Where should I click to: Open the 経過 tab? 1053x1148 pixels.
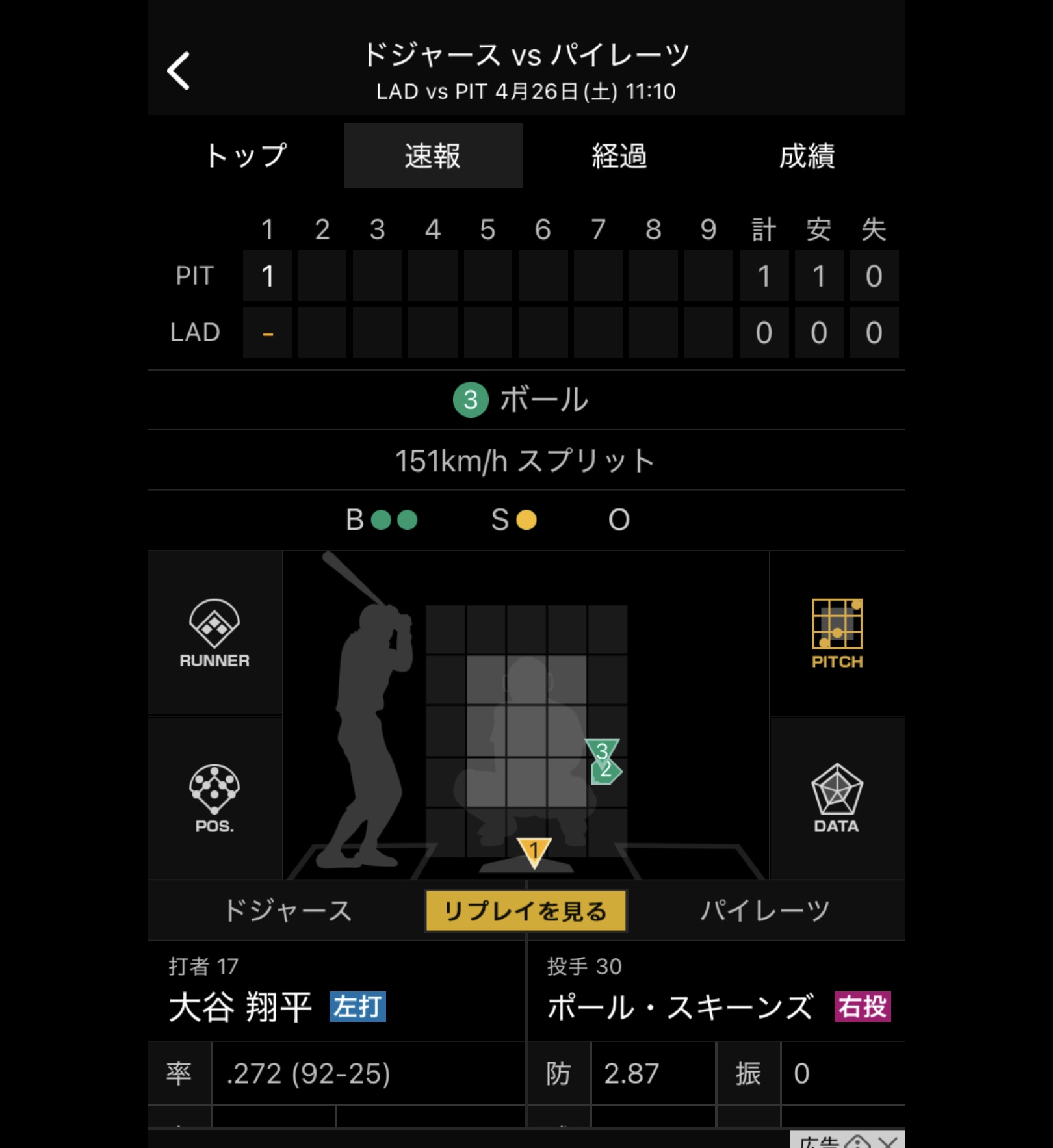click(x=619, y=156)
